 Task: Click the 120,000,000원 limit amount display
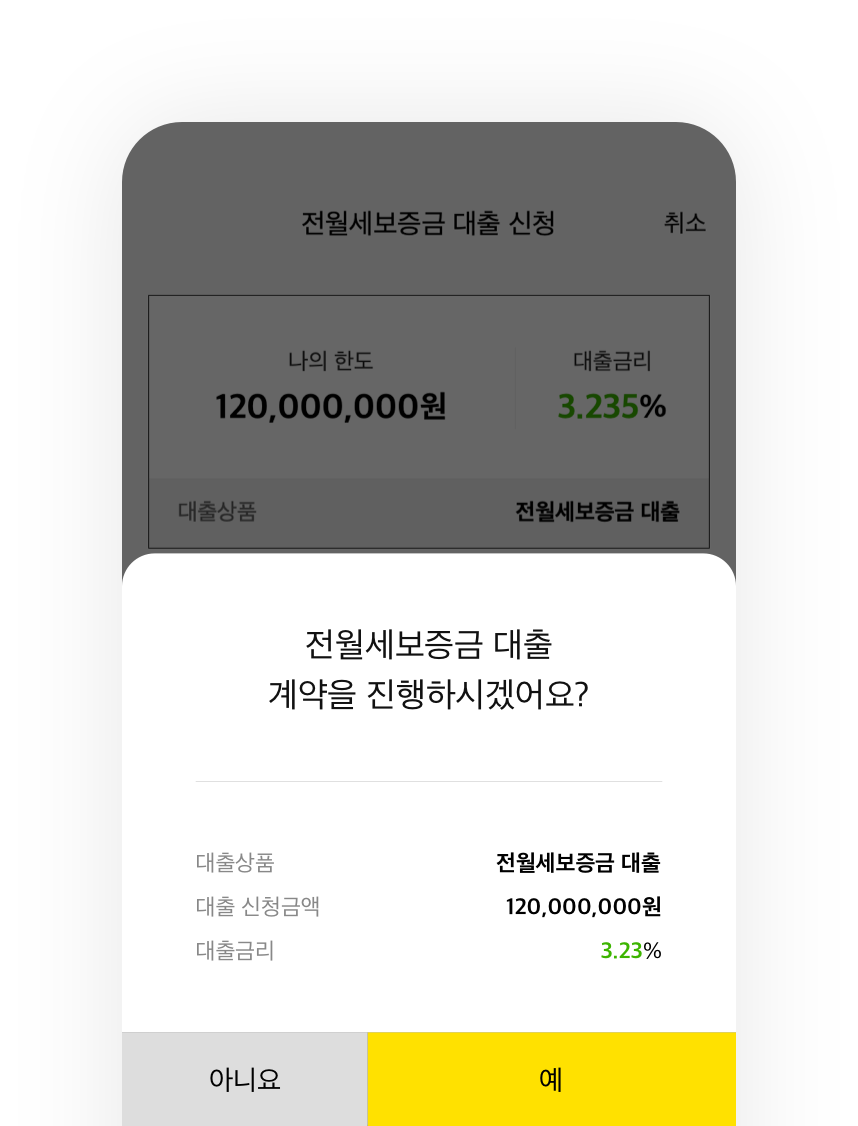[330, 406]
